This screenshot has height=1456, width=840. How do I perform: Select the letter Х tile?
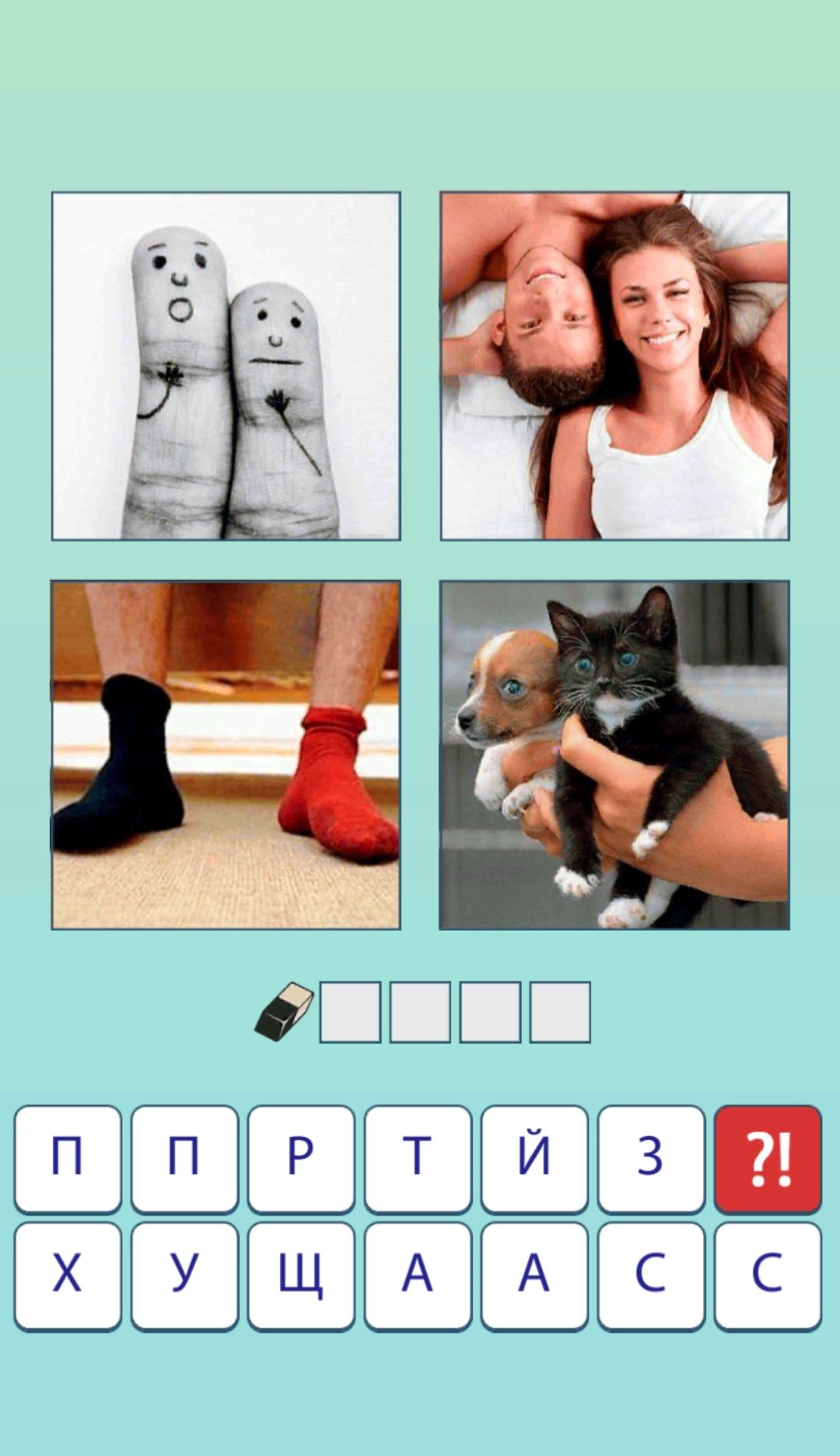pos(68,1275)
